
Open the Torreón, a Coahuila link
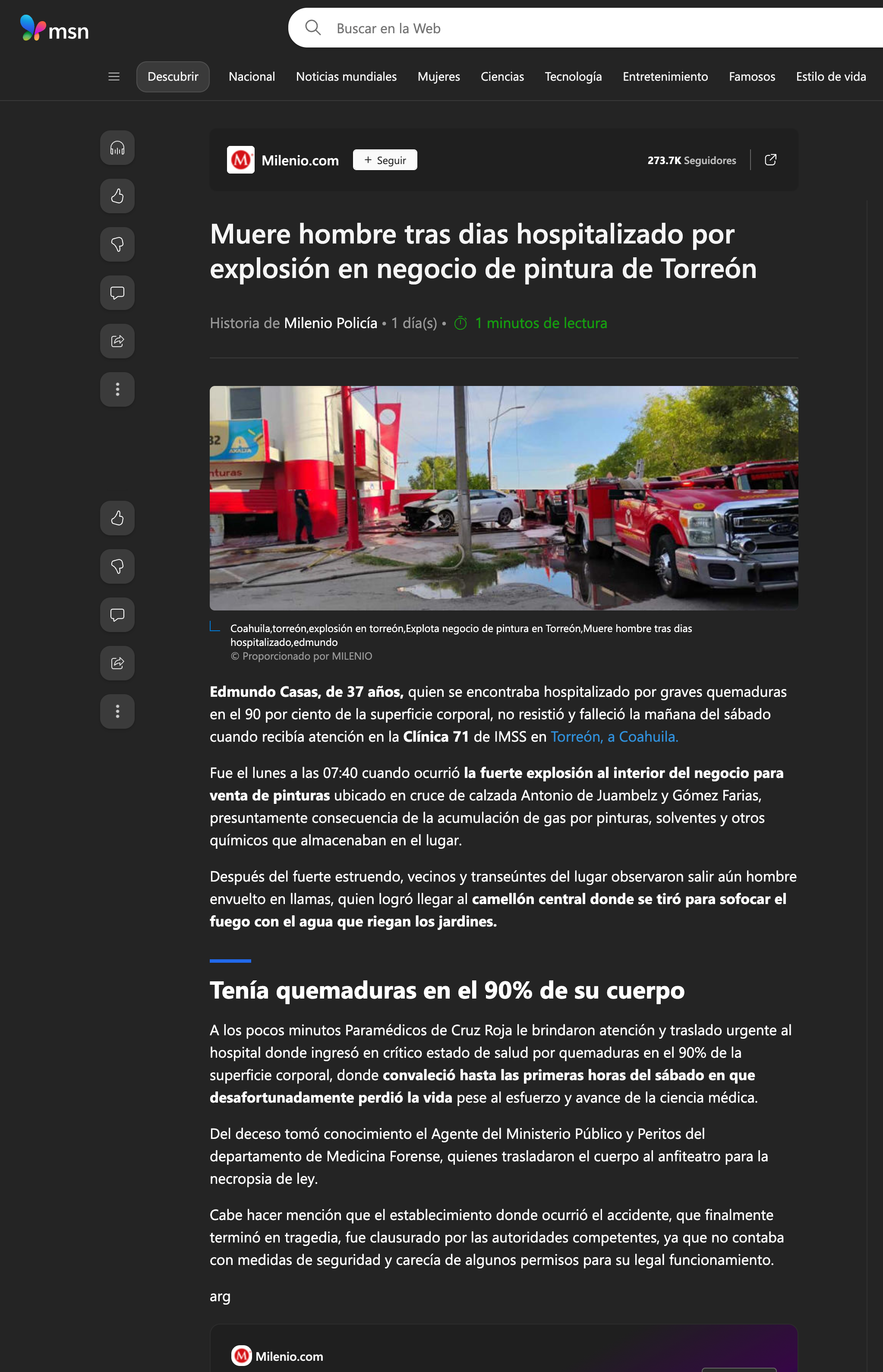click(x=614, y=737)
